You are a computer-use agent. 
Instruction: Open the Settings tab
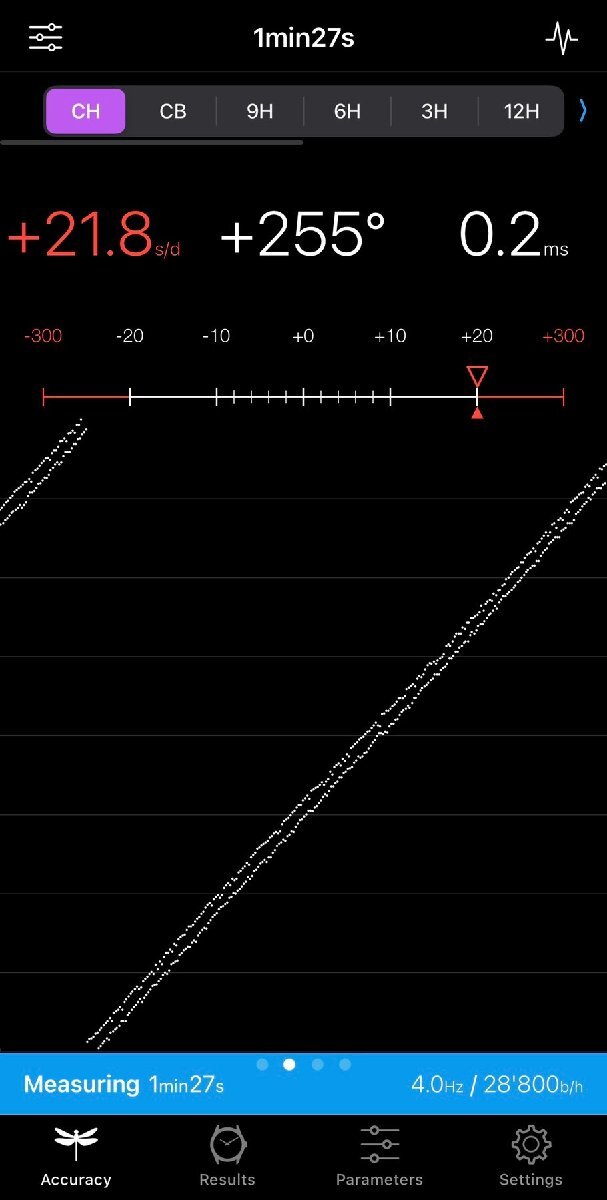coord(531,1157)
